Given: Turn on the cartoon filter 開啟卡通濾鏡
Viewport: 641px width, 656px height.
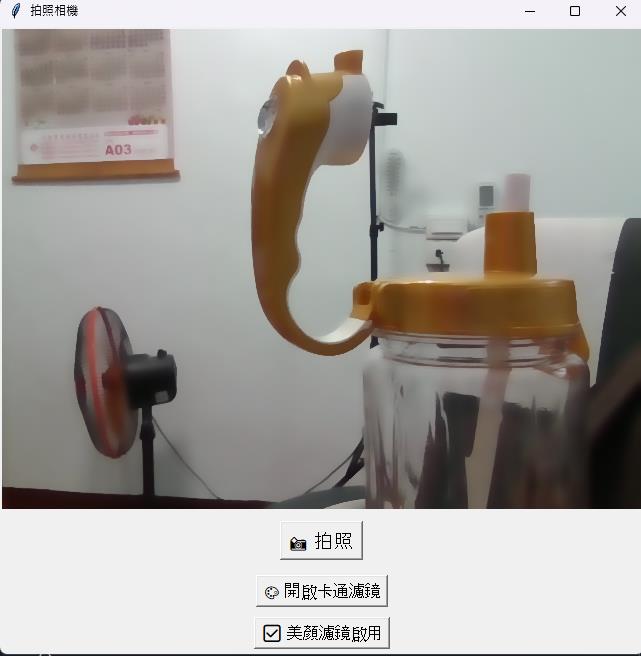Looking at the screenshot, I should pos(321,591).
